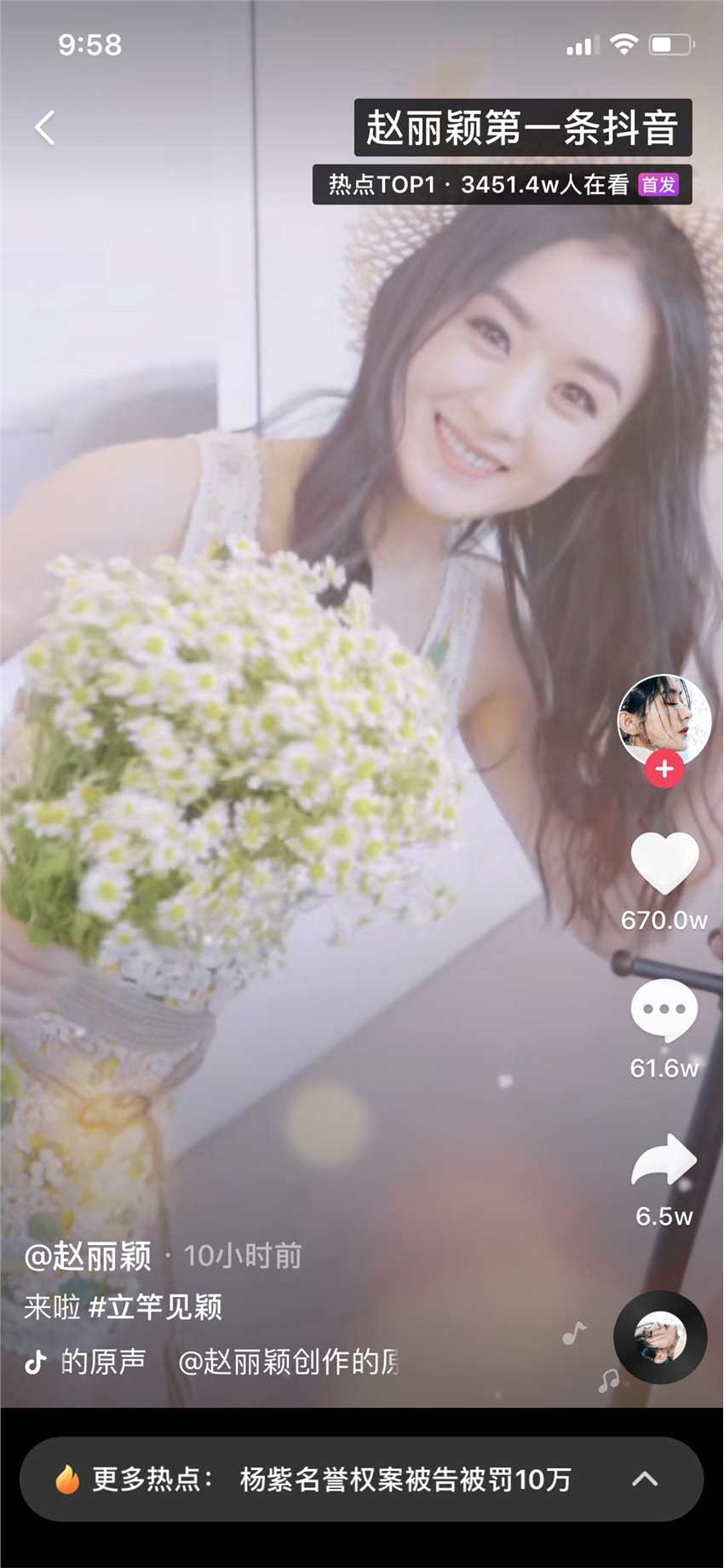This screenshot has height=1568, width=724.
Task: Like this video with the heart
Action: 664,864
